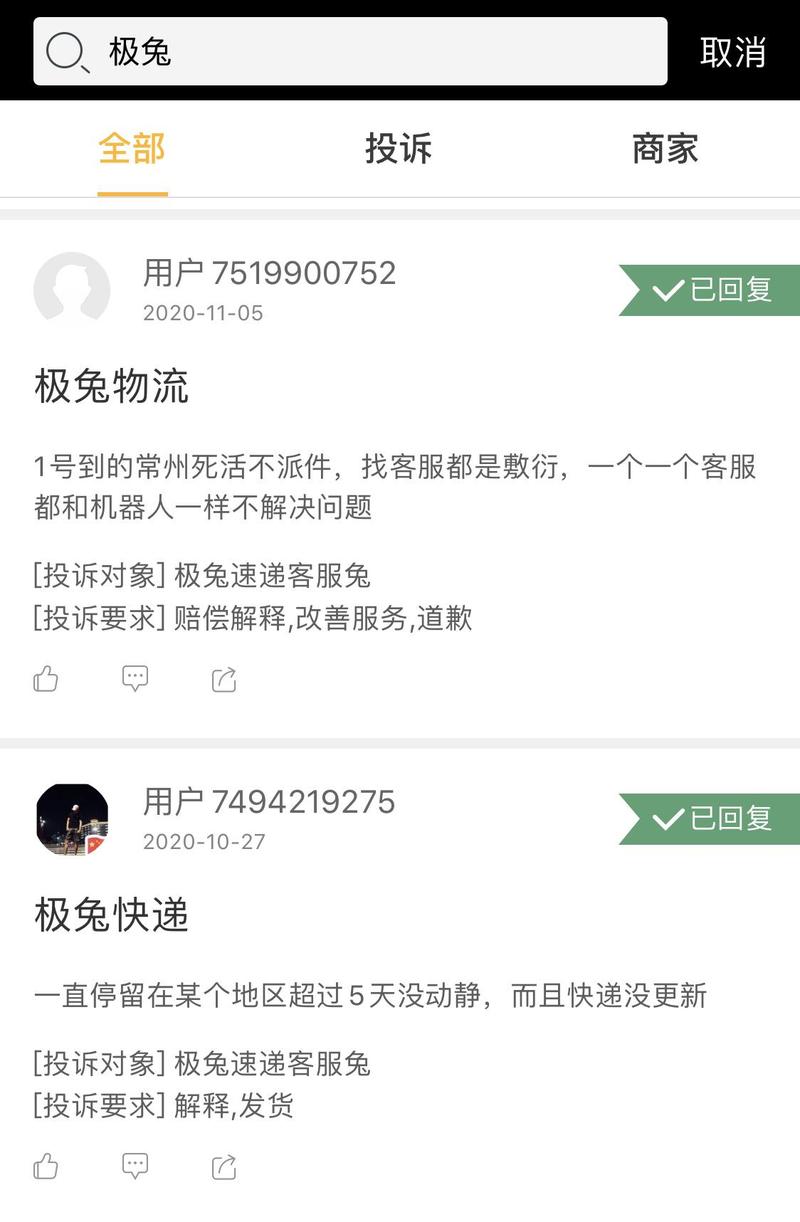
Task: Switch to the 商家 tab
Action: 665,149
